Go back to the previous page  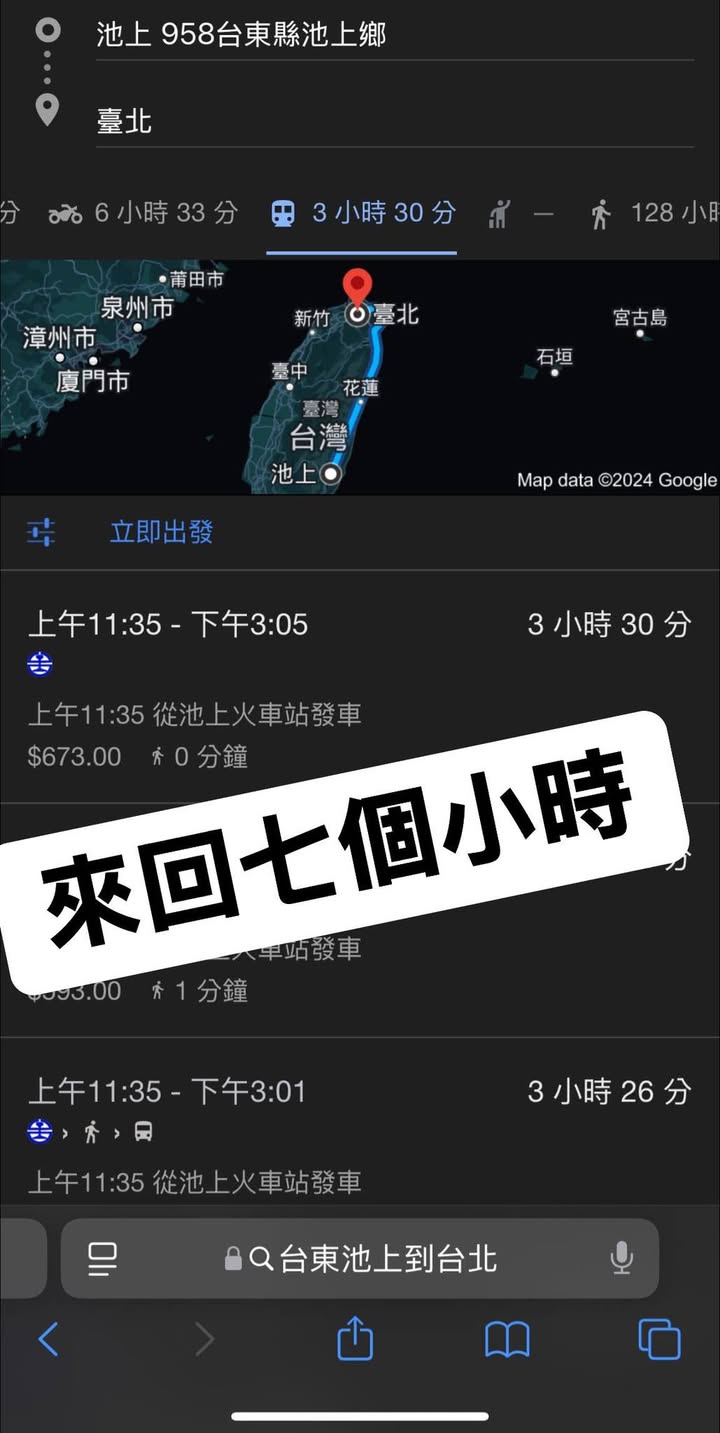coord(48,1339)
